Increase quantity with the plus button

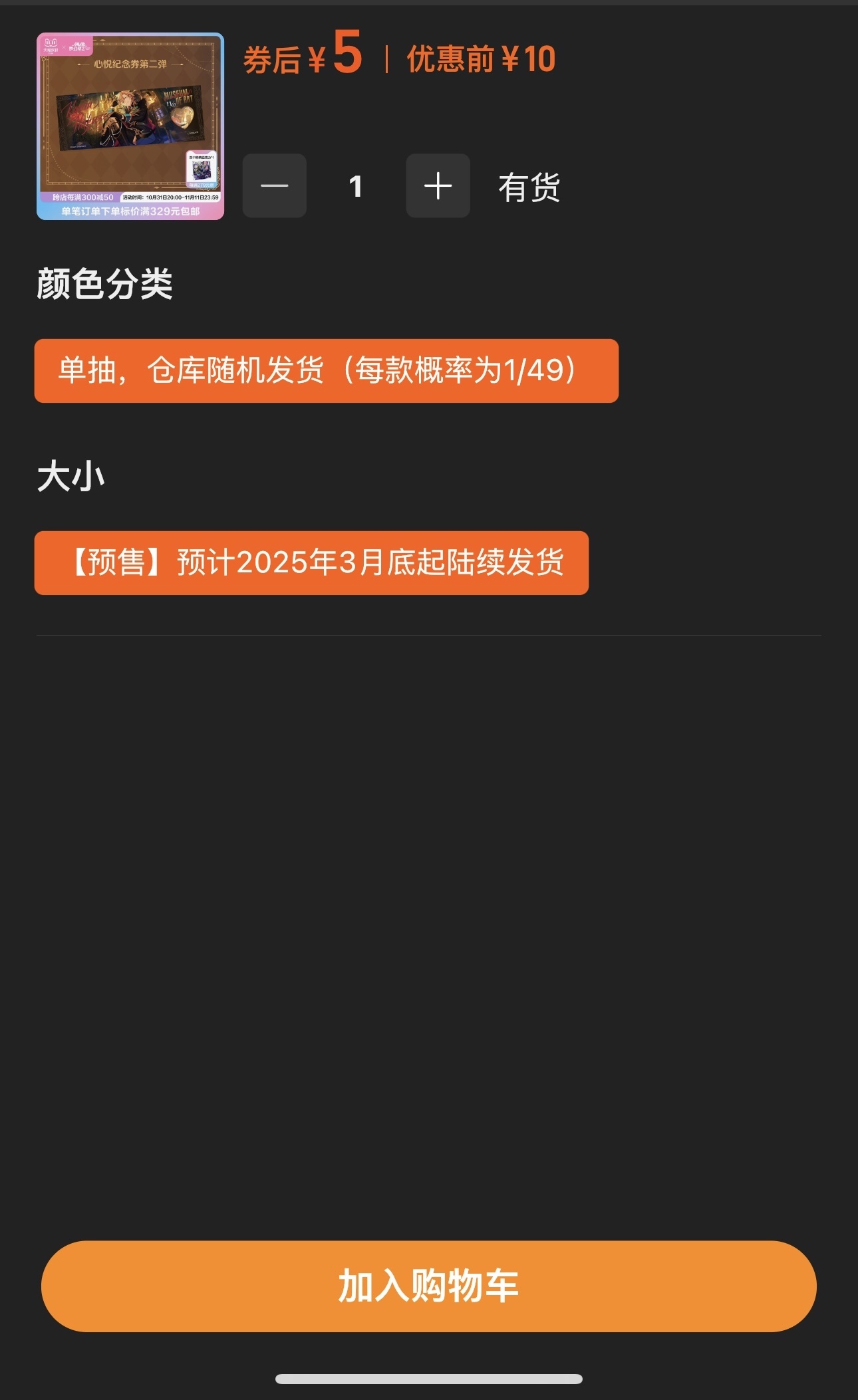[438, 185]
